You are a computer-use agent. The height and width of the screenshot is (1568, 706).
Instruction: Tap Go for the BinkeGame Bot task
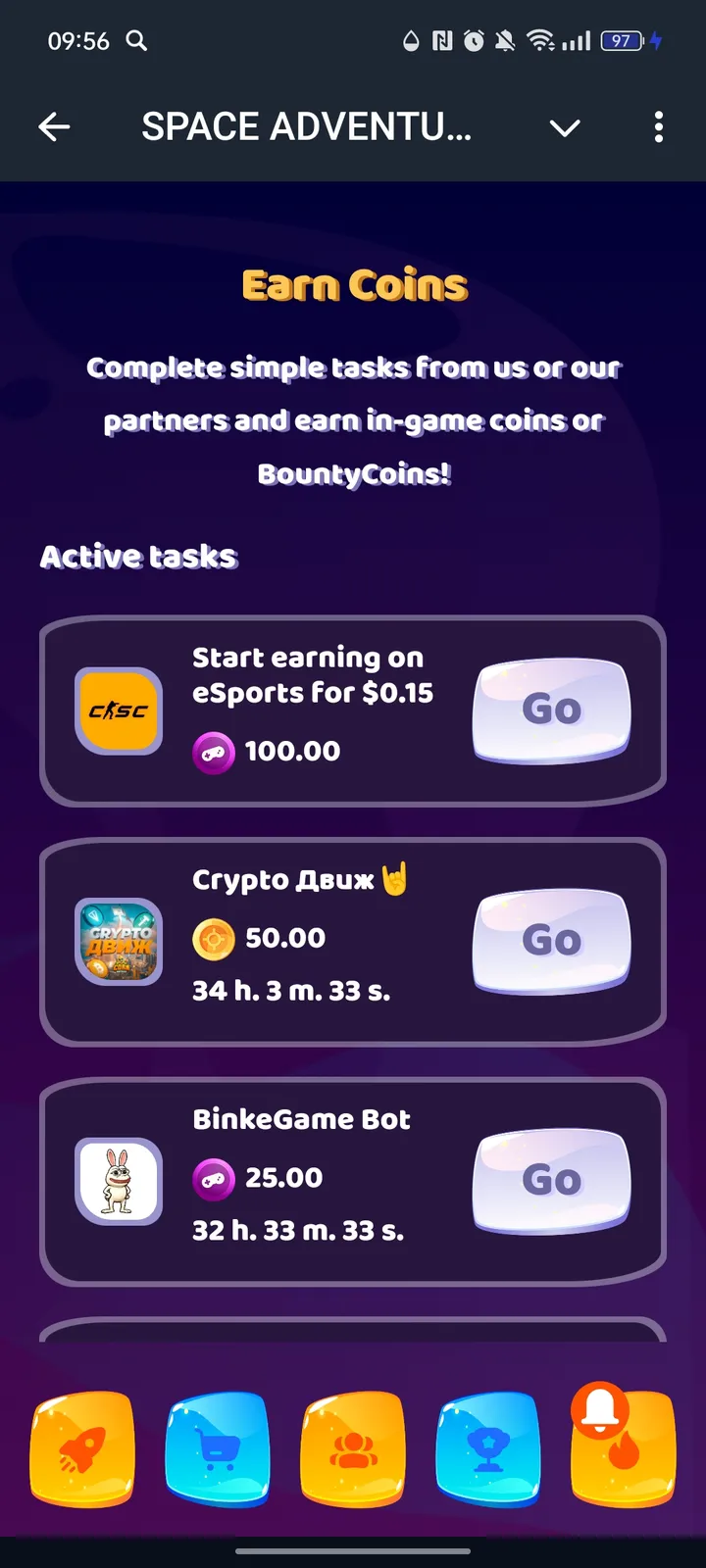(551, 1180)
